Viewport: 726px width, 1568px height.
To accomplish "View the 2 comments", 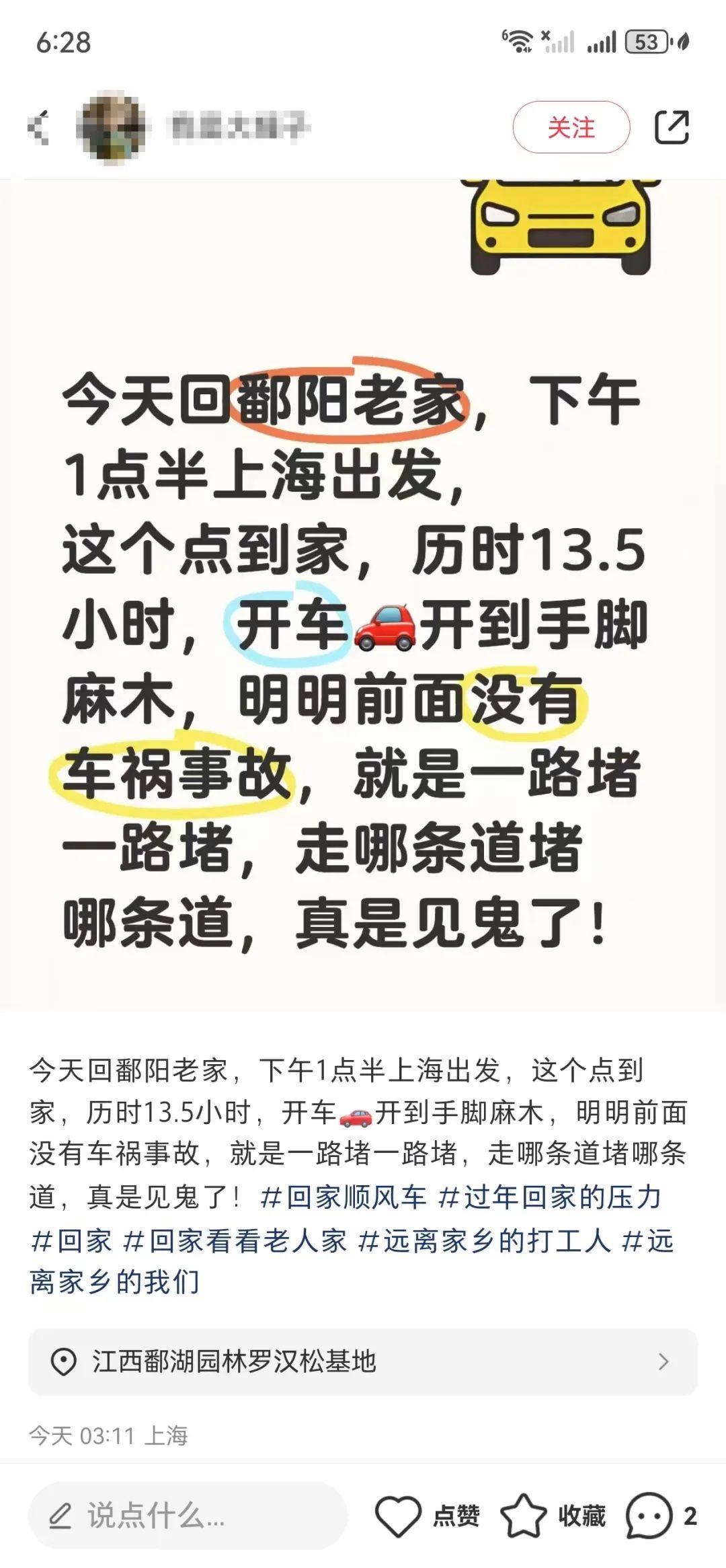I will click(661, 1516).
